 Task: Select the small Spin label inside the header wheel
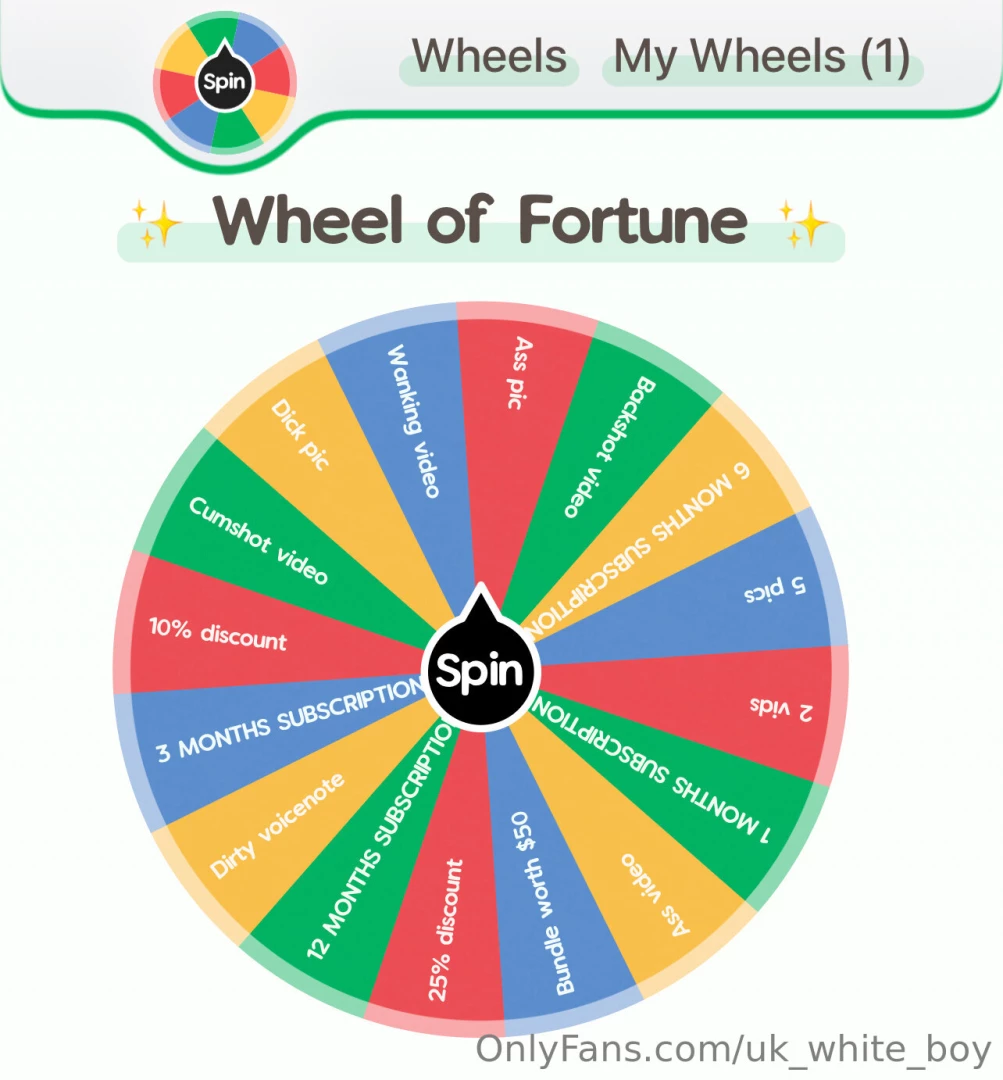click(x=224, y=82)
